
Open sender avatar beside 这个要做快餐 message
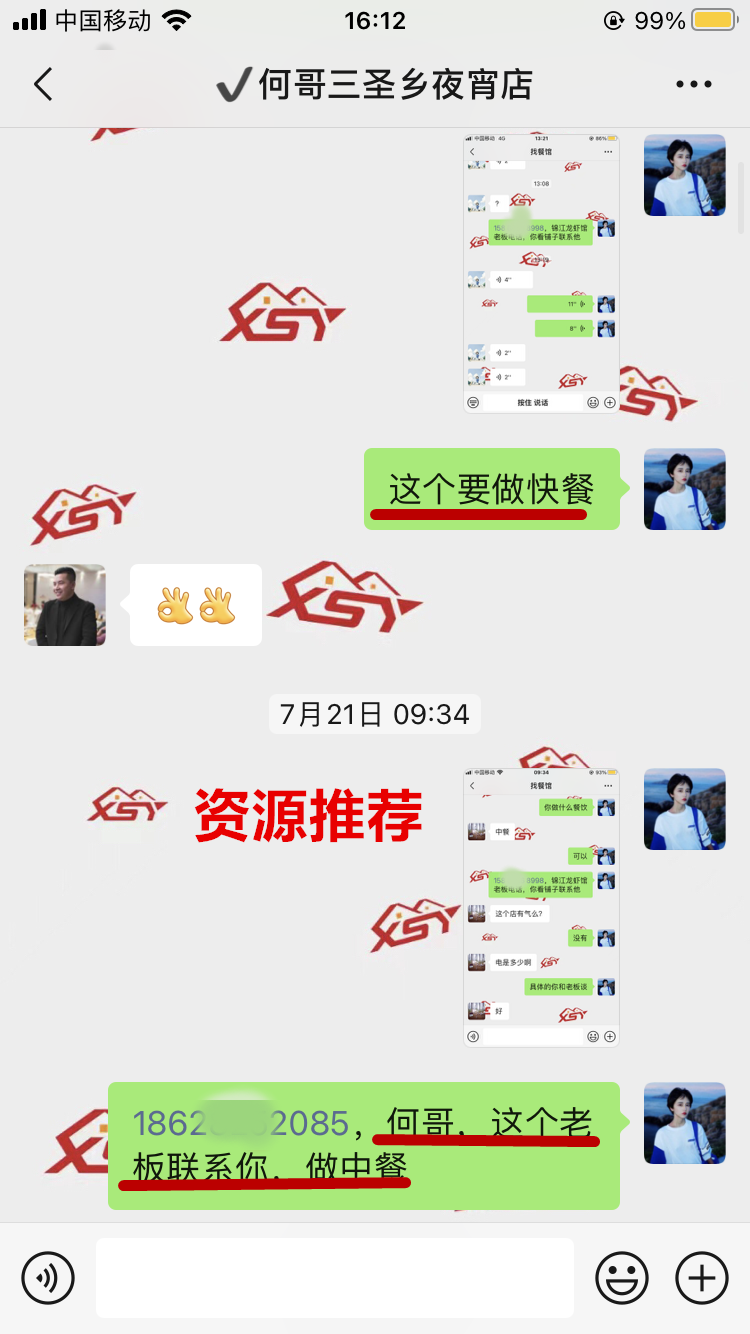coord(684,489)
